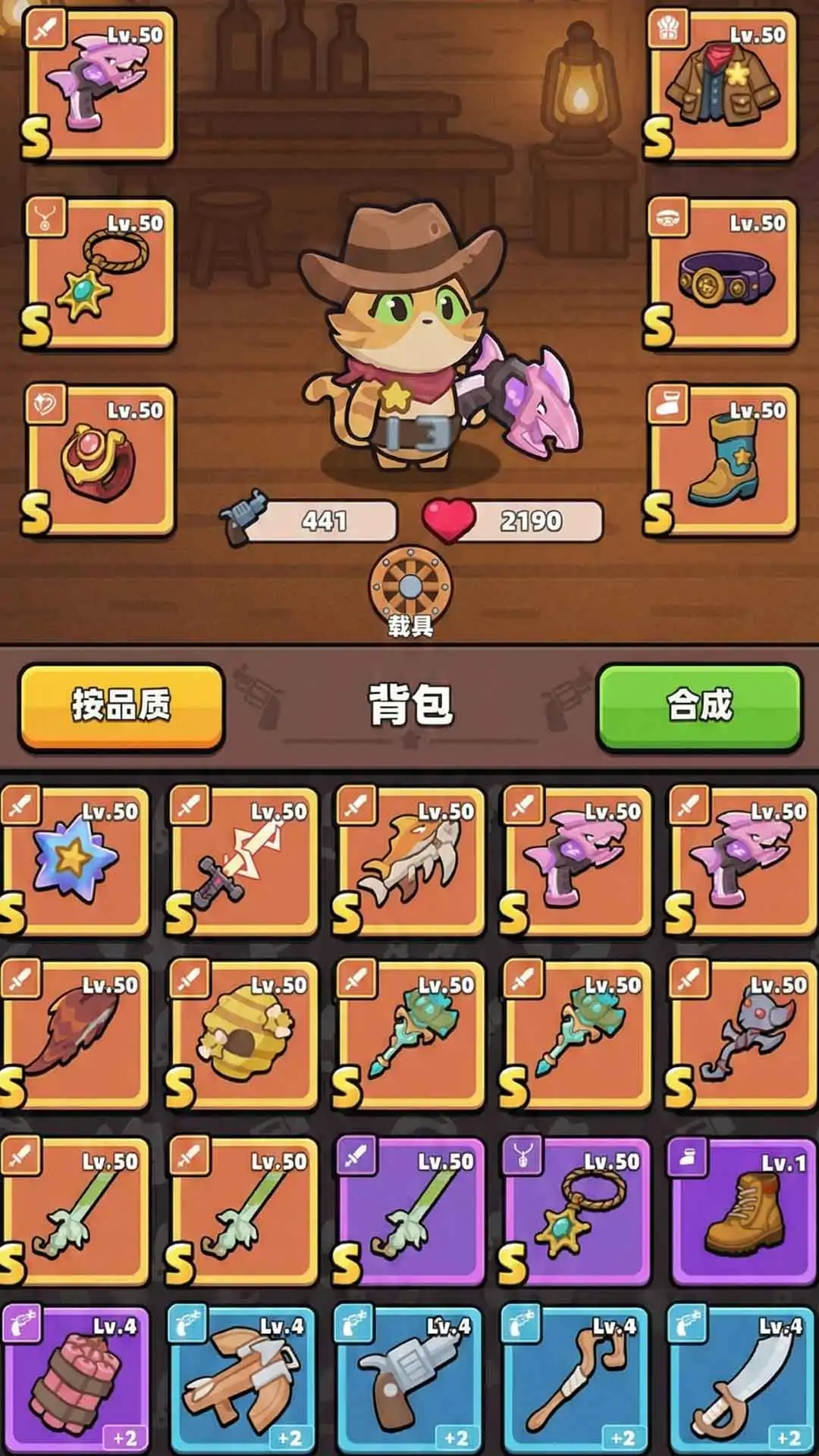Open the 载具 vehicle wheel

coord(409,588)
